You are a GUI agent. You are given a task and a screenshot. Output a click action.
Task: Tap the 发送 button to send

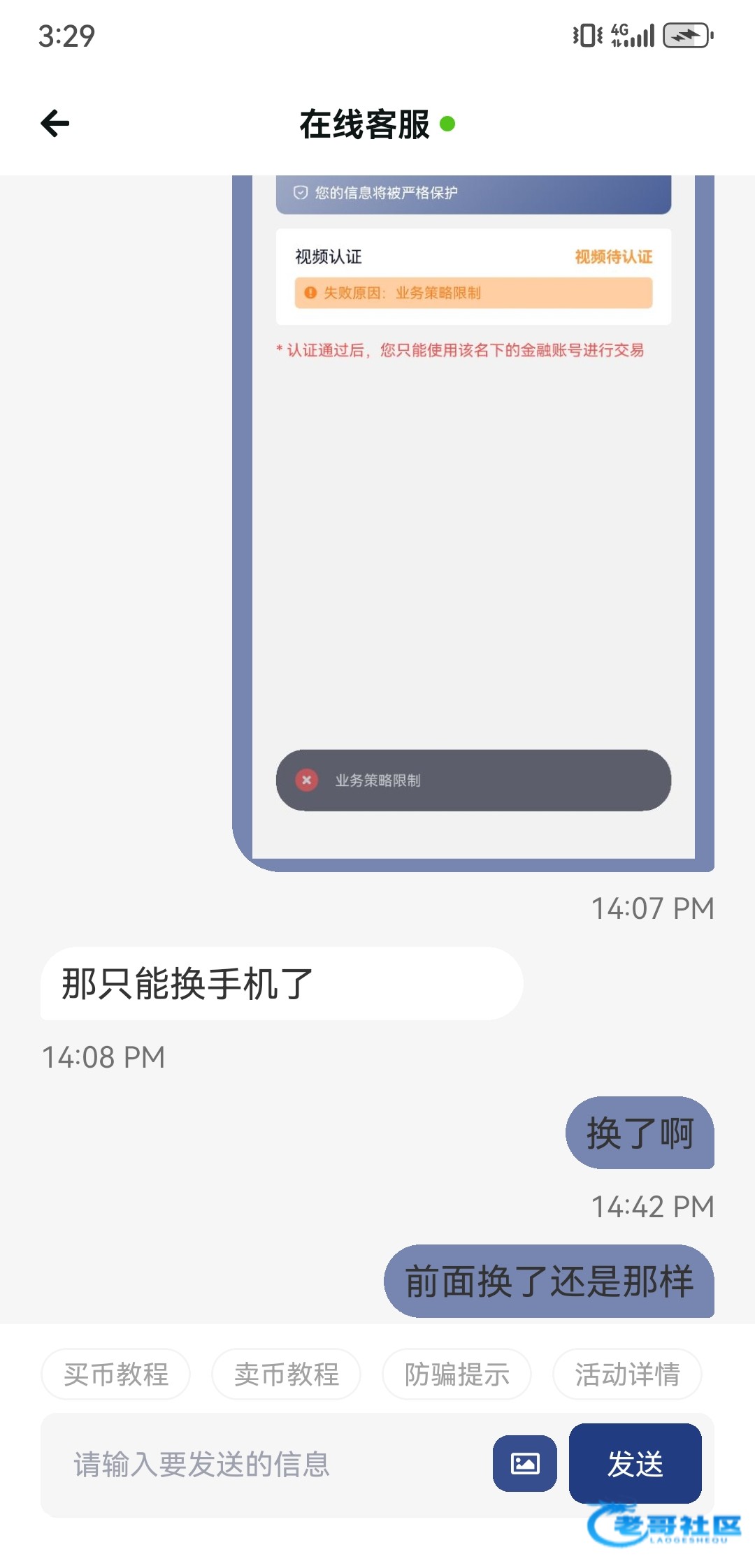[635, 1463]
